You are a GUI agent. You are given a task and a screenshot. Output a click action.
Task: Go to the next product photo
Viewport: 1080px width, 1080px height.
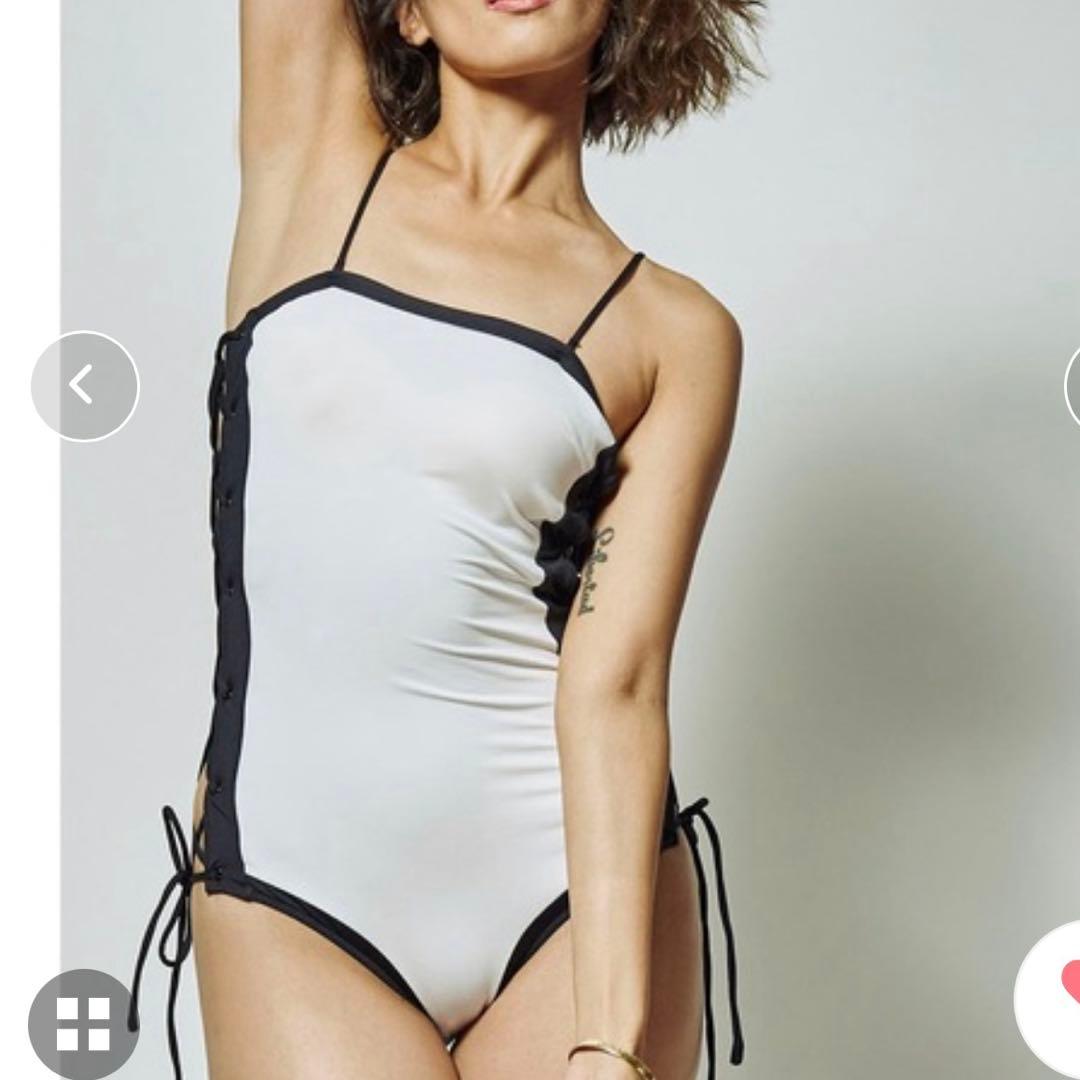[1073, 386]
